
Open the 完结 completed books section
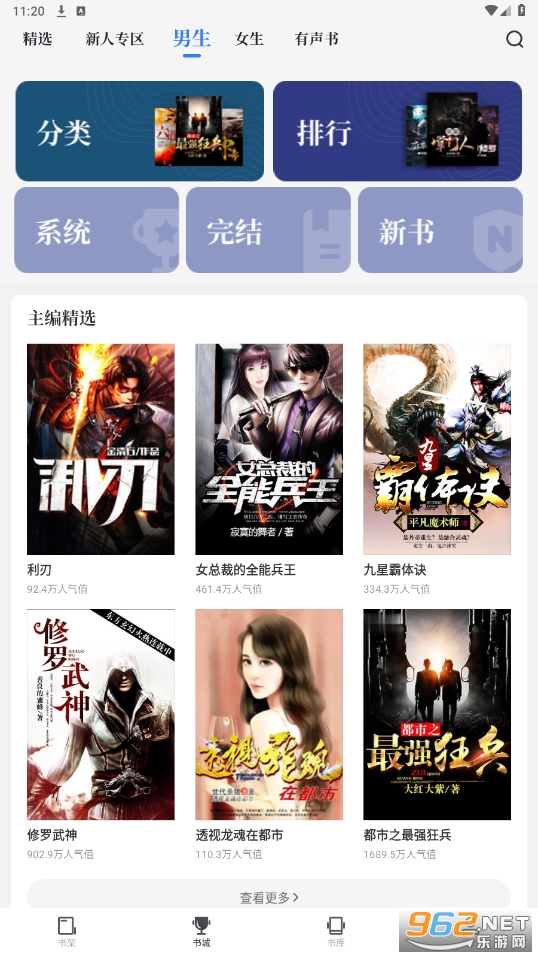pos(268,230)
